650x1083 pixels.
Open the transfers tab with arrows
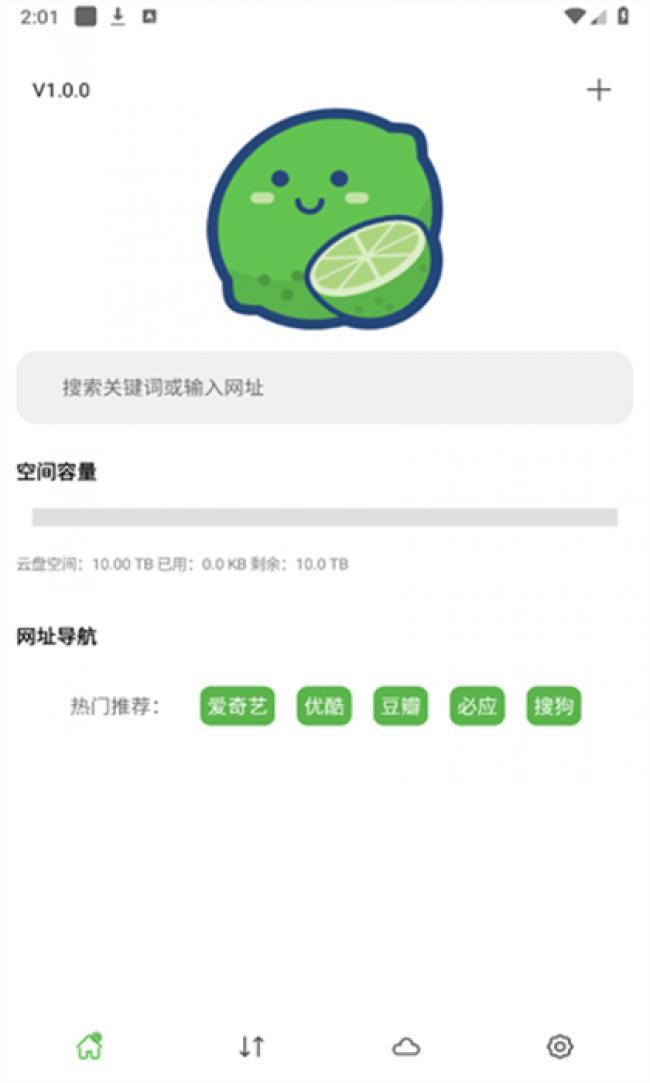tap(251, 1046)
